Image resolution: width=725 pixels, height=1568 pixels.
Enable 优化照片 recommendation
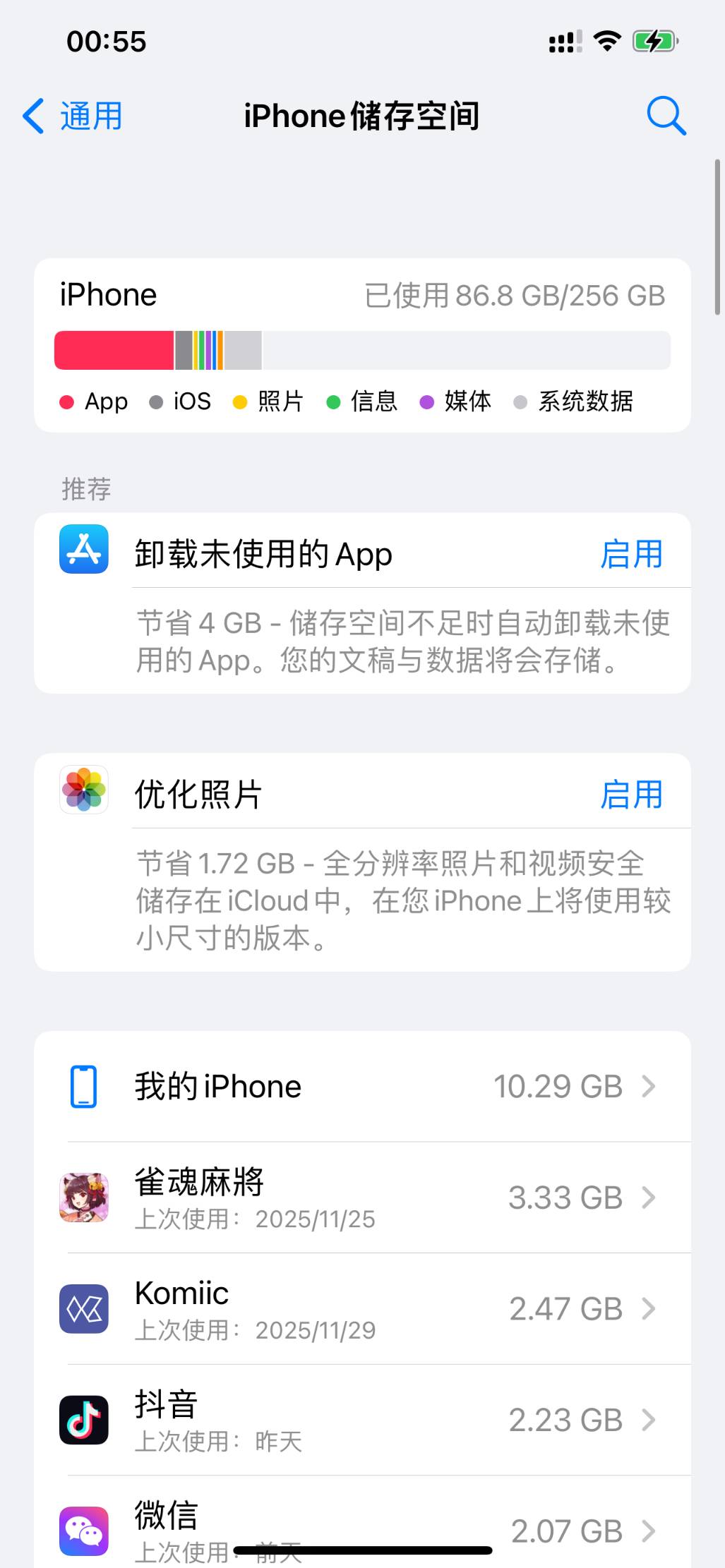point(630,795)
